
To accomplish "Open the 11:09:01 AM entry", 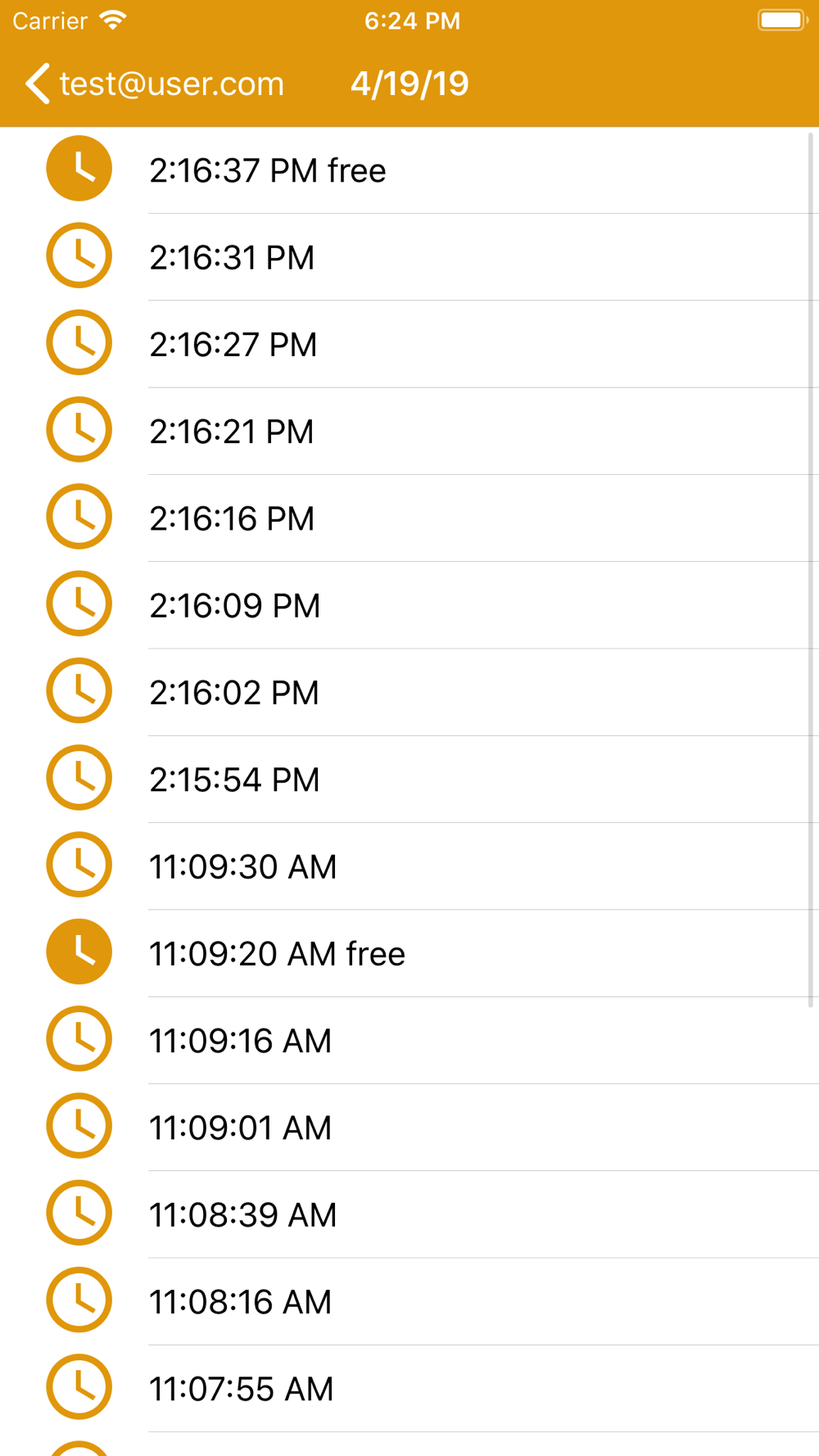I will click(x=409, y=1127).
